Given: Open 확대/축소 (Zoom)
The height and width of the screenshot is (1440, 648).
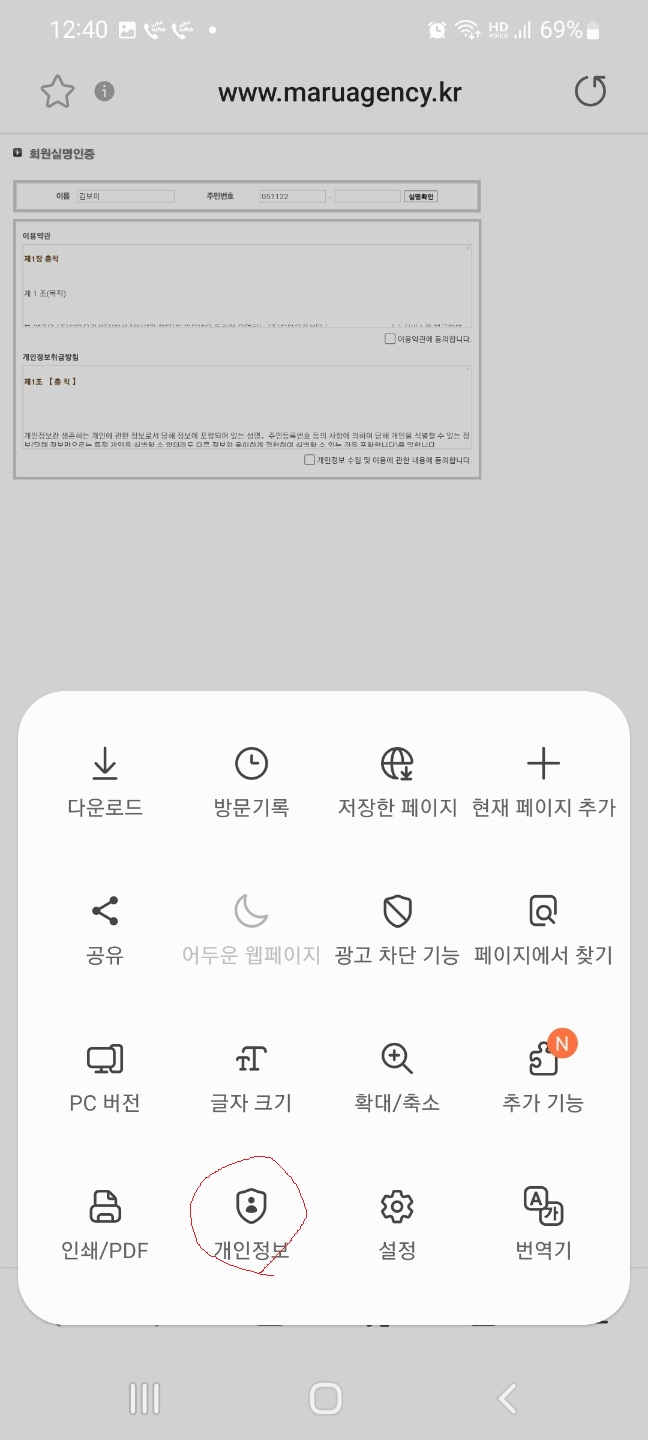Looking at the screenshot, I should 397,1077.
